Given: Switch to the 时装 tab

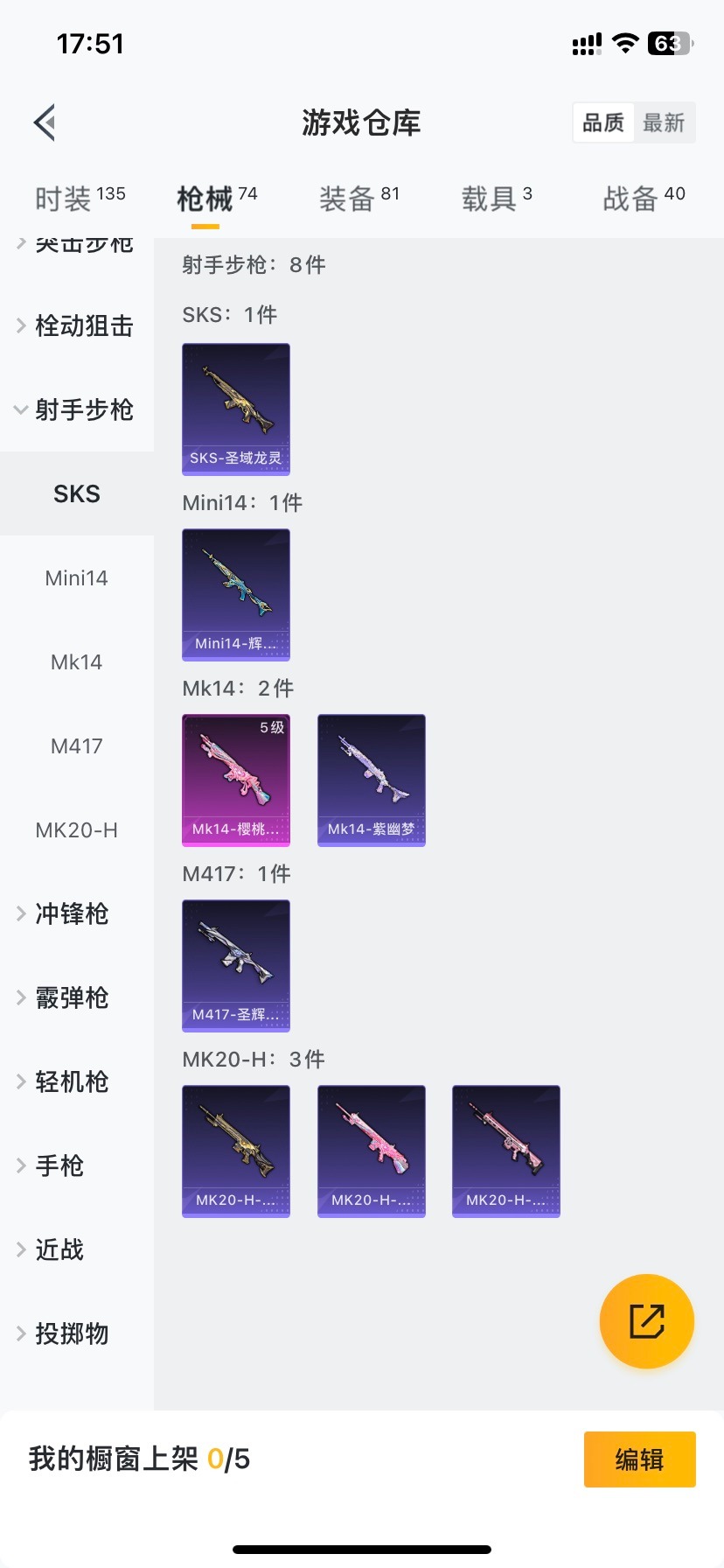Looking at the screenshot, I should tap(80, 199).
